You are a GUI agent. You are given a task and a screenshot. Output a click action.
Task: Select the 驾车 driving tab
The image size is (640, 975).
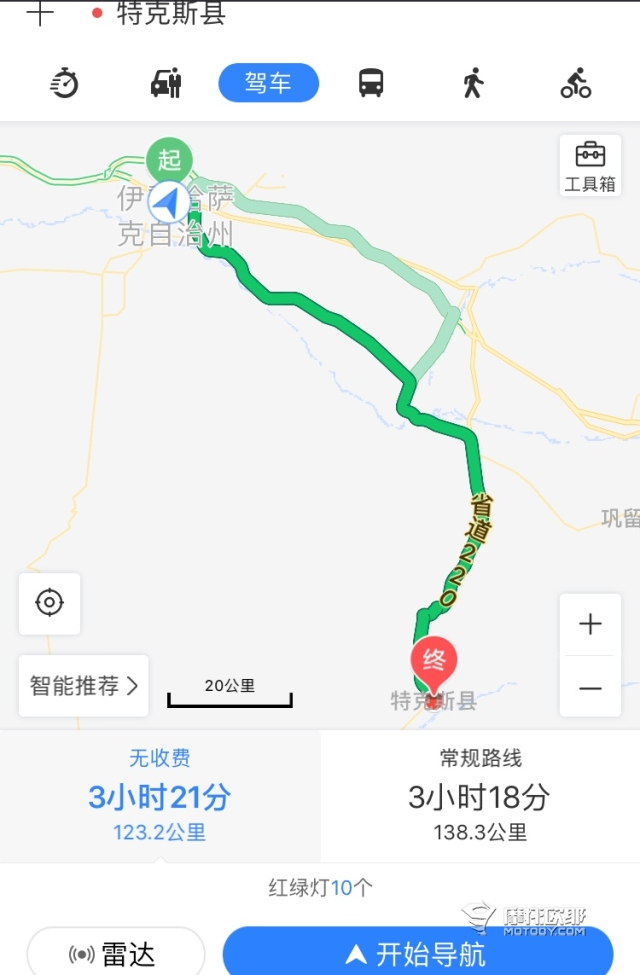point(268,83)
